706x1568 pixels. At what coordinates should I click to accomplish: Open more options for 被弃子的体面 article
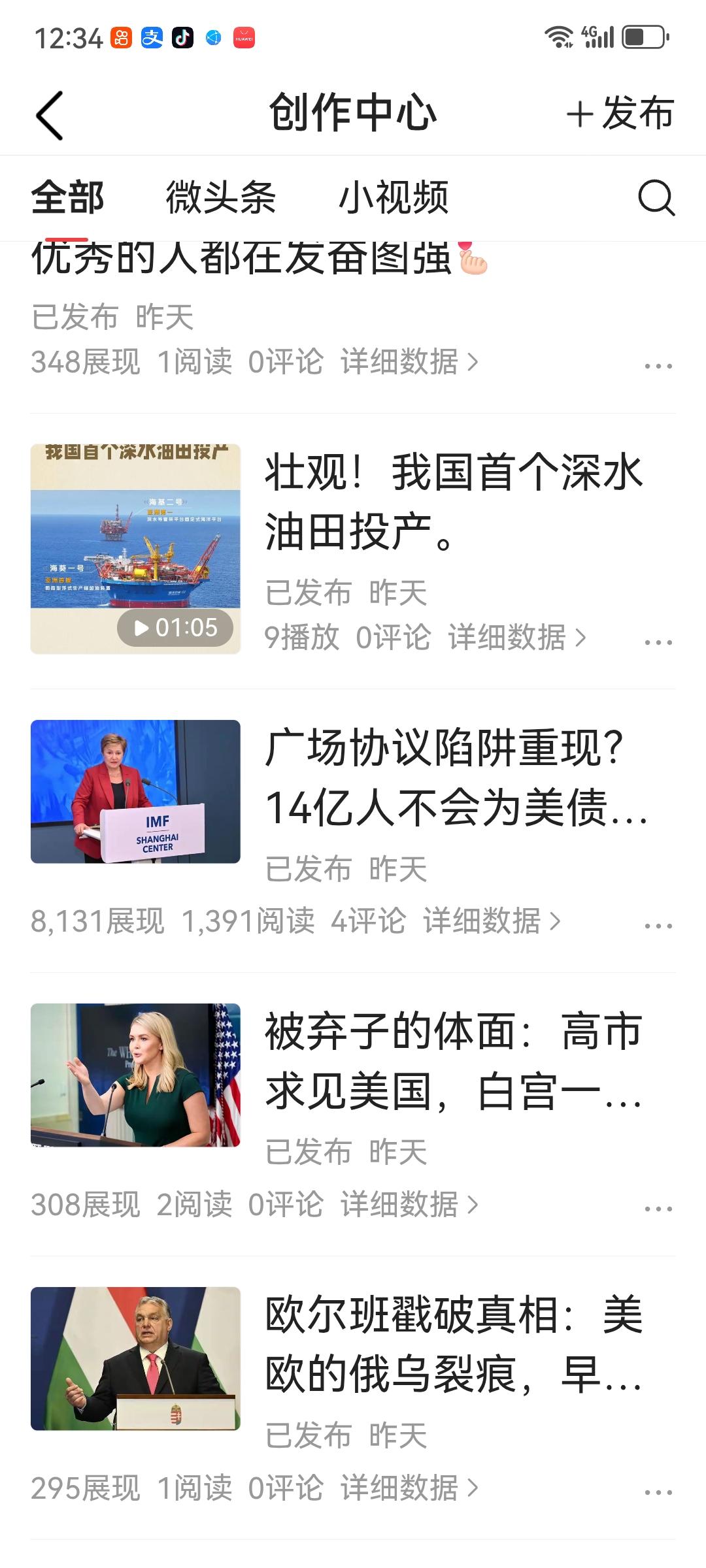[658, 1209]
